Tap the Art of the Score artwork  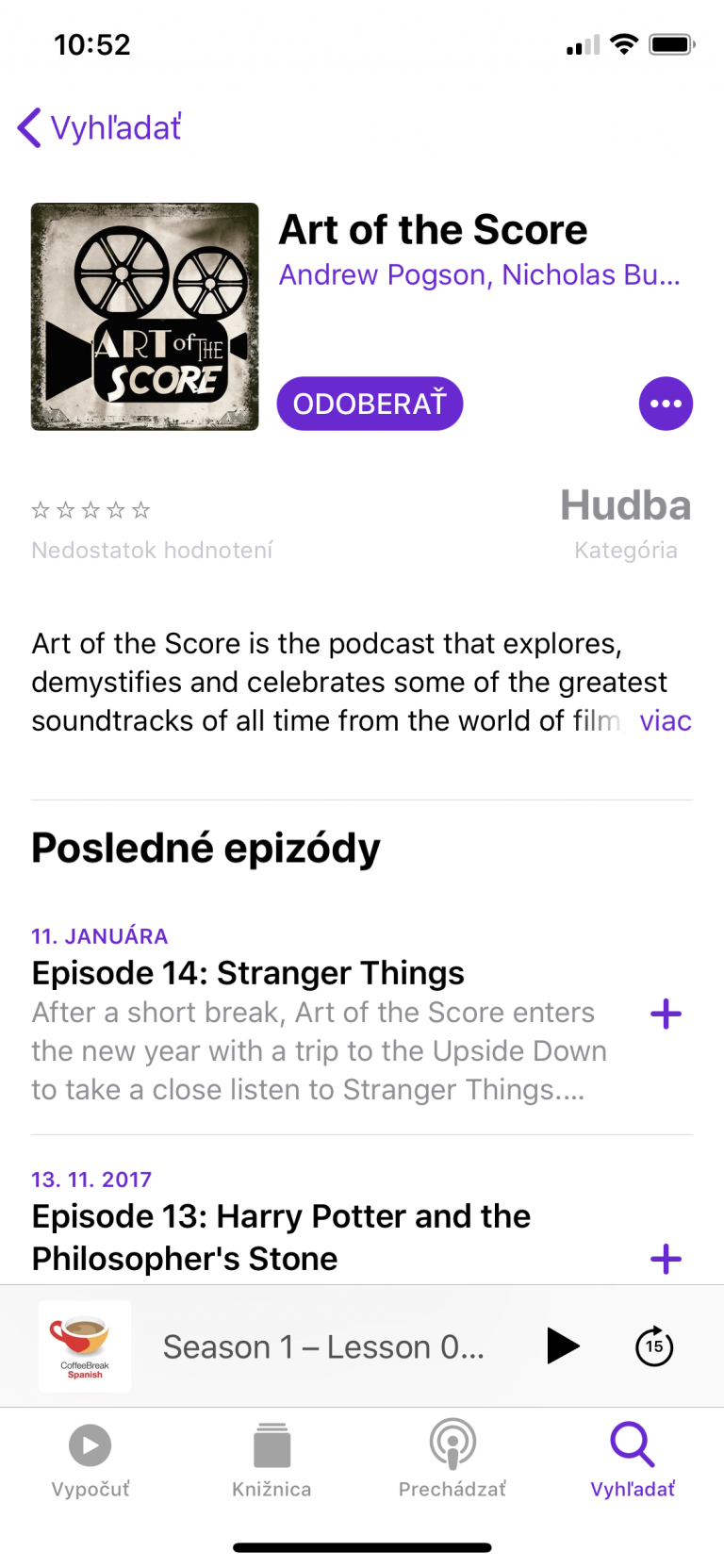click(x=145, y=317)
